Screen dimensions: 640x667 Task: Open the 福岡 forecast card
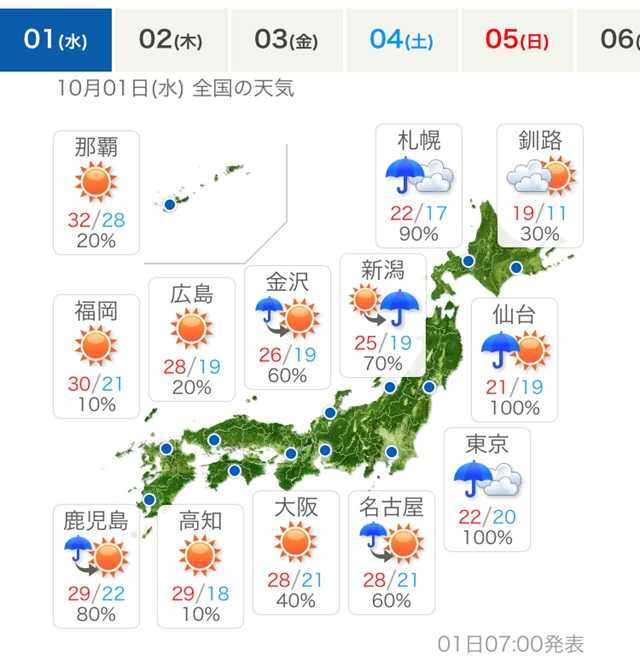coord(95,355)
